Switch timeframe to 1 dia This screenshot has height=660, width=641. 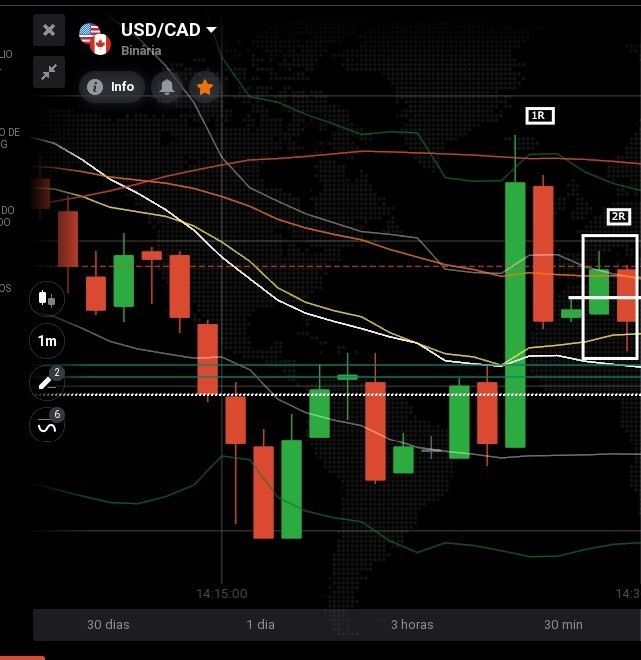260,624
